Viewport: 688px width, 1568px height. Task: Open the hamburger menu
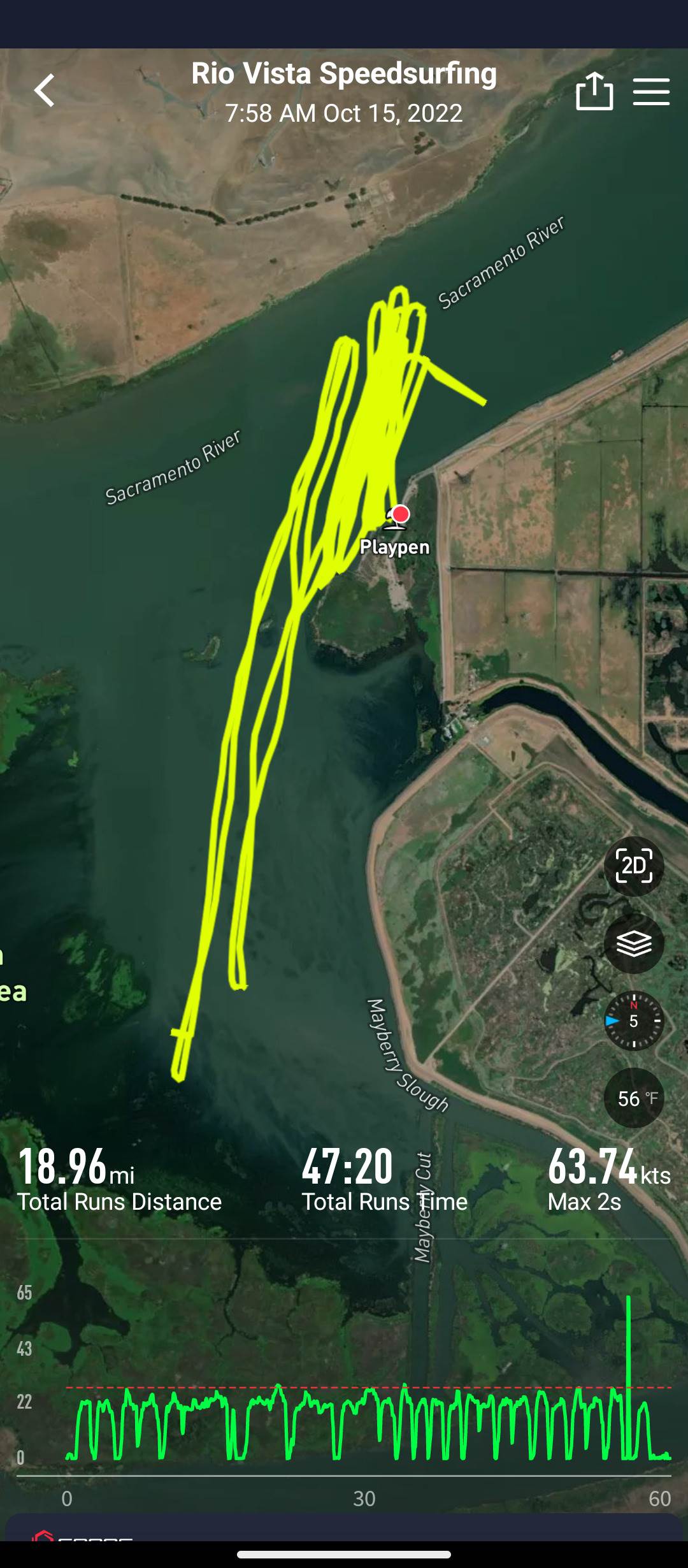point(651,91)
